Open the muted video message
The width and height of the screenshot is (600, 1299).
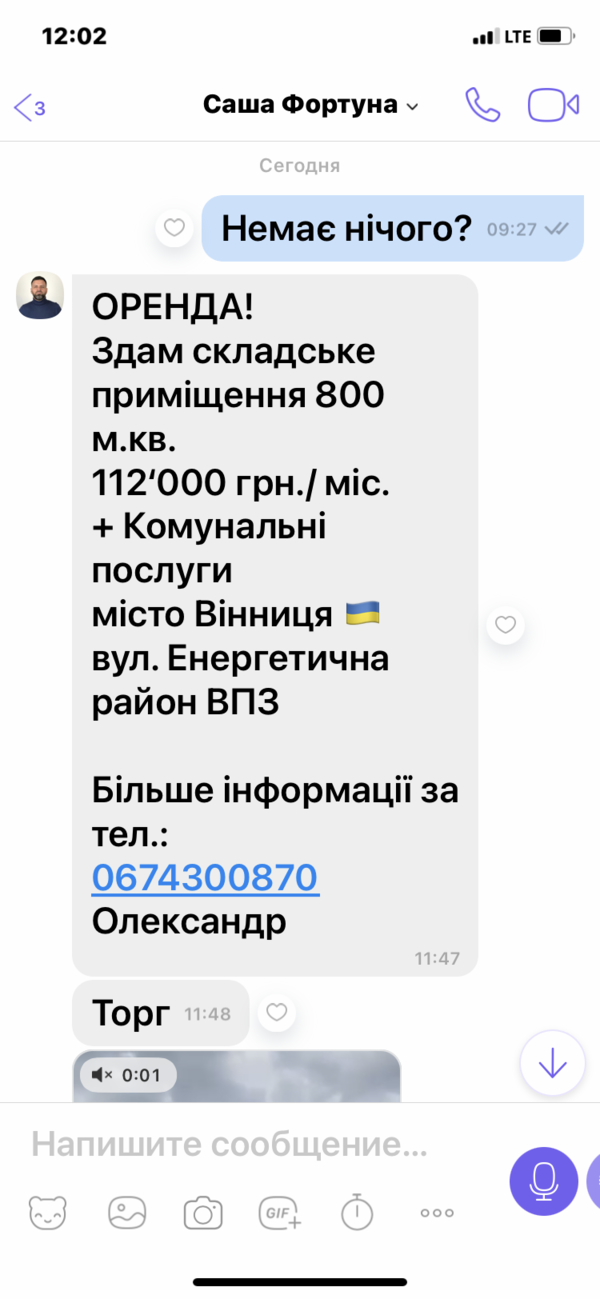click(238, 1076)
